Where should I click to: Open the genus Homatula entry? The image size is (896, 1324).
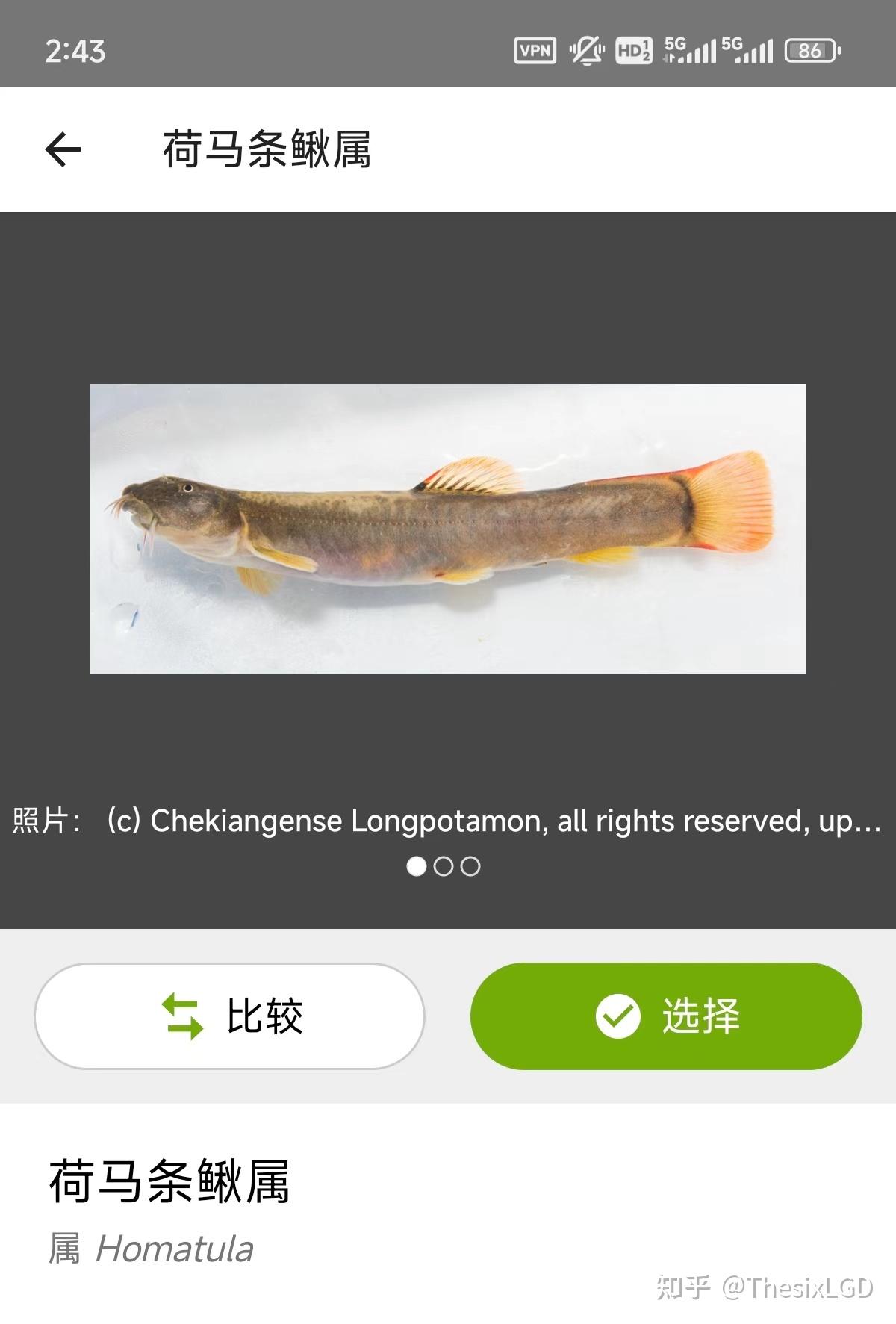coord(152,1246)
